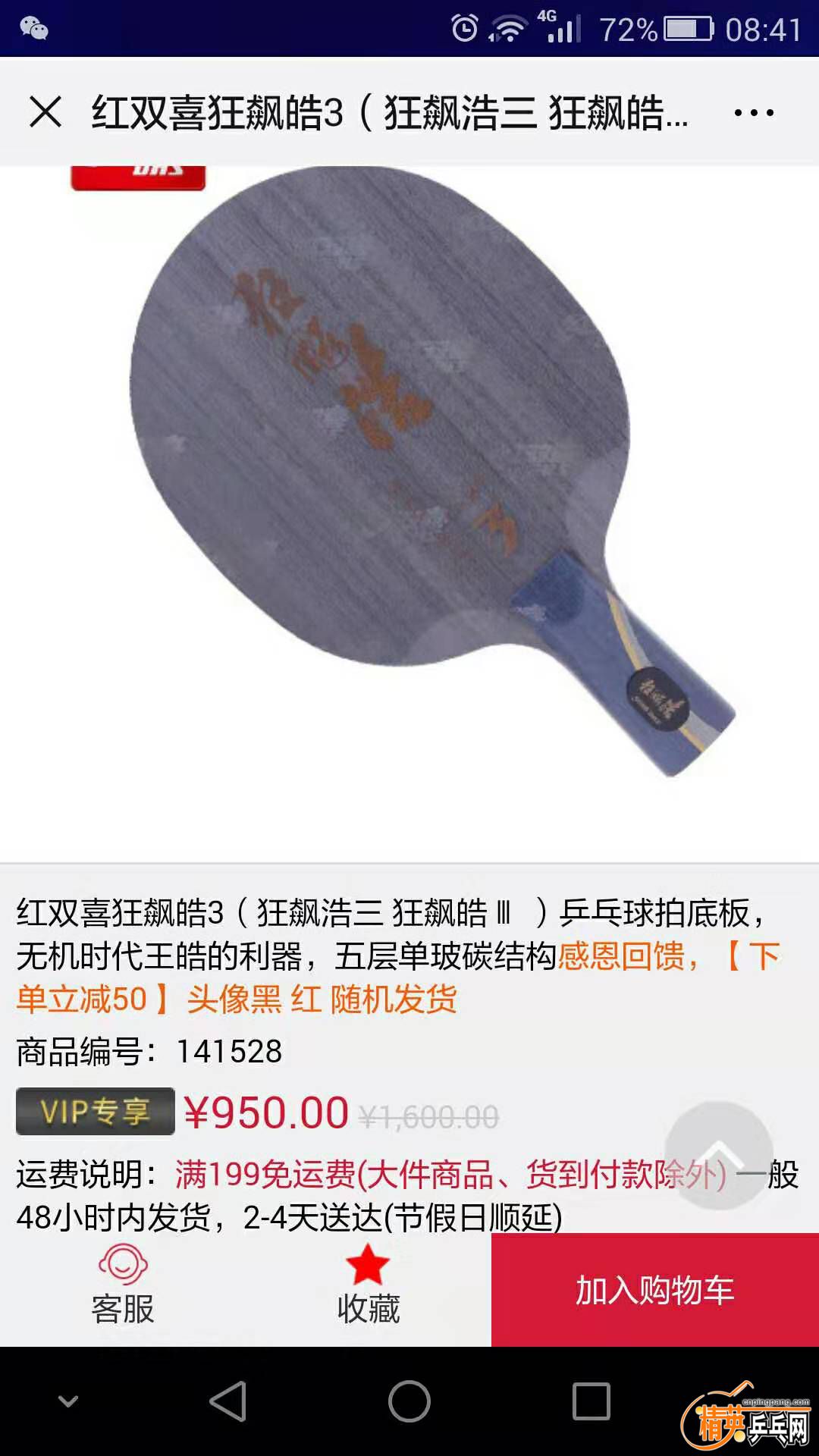Tap the scroll-to-top arrow button

[718, 1155]
